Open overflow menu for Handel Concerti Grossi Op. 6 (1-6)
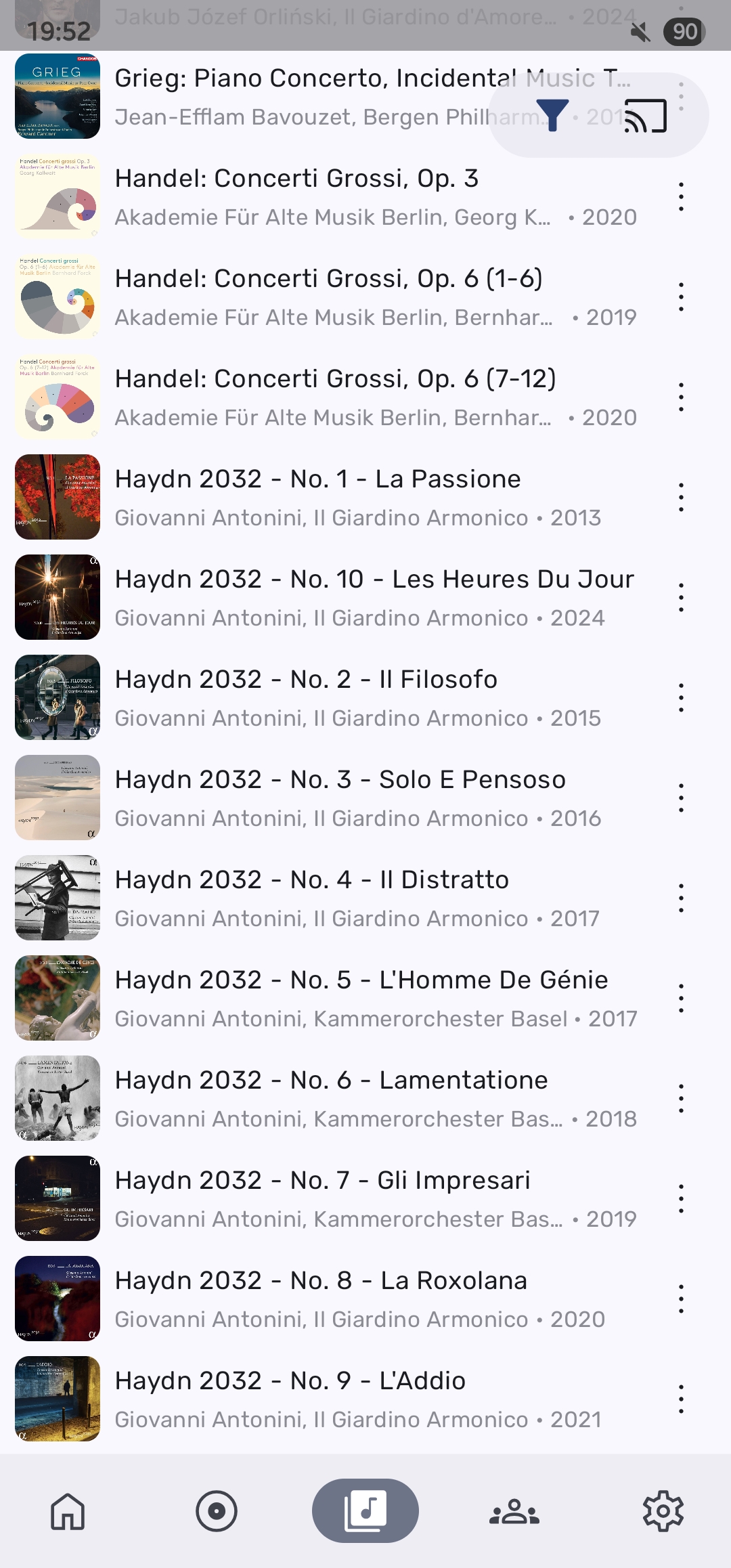731x1568 pixels. [x=681, y=297]
